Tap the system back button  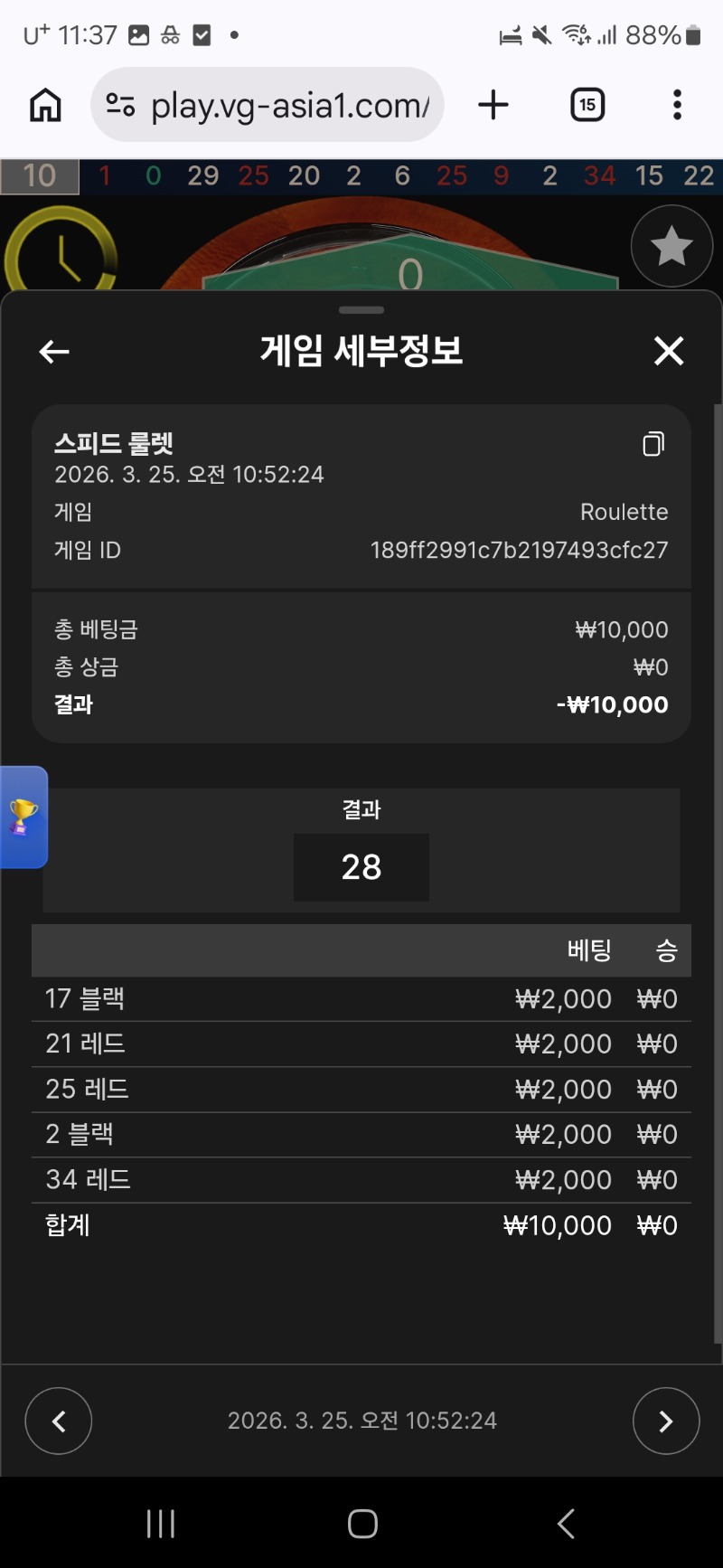566,1524
